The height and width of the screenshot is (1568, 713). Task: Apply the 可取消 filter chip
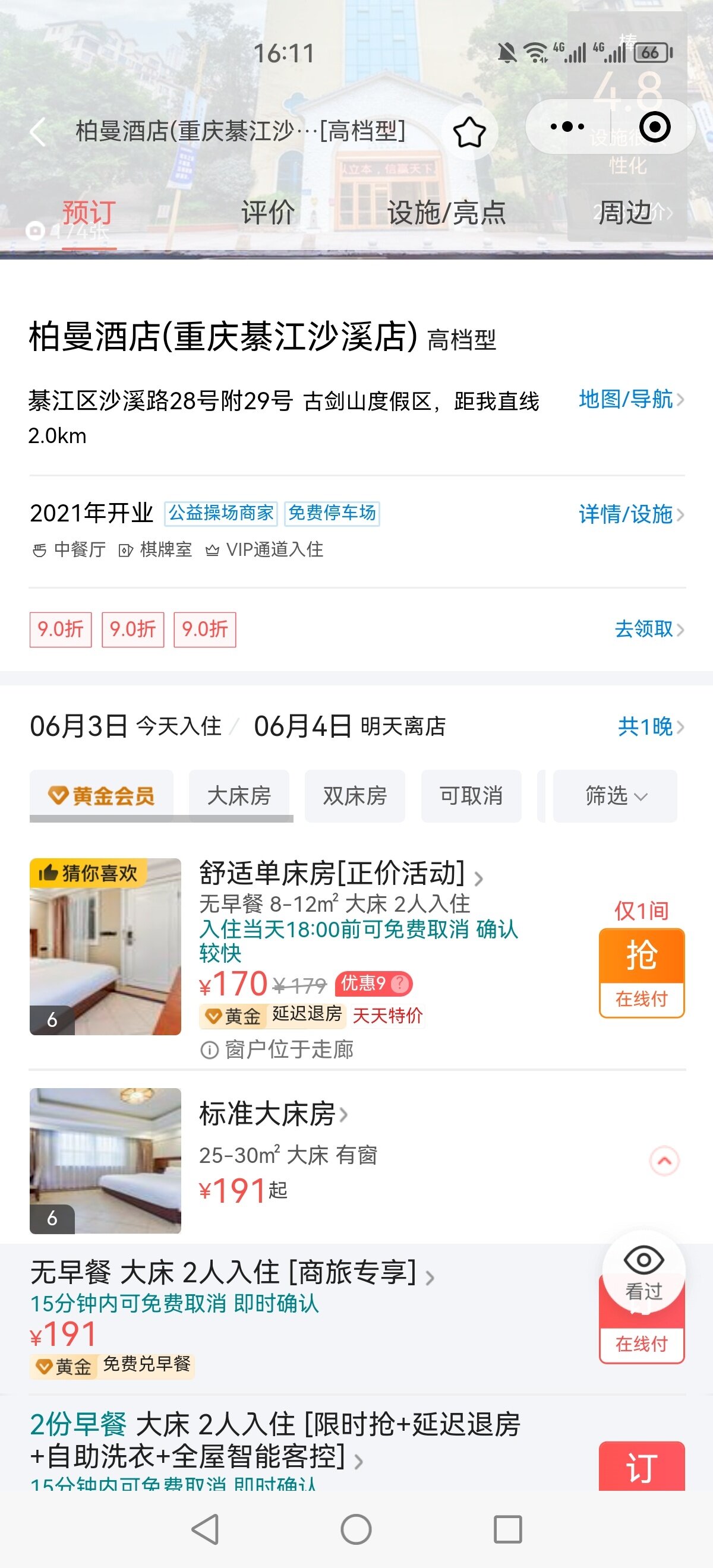pos(471,795)
